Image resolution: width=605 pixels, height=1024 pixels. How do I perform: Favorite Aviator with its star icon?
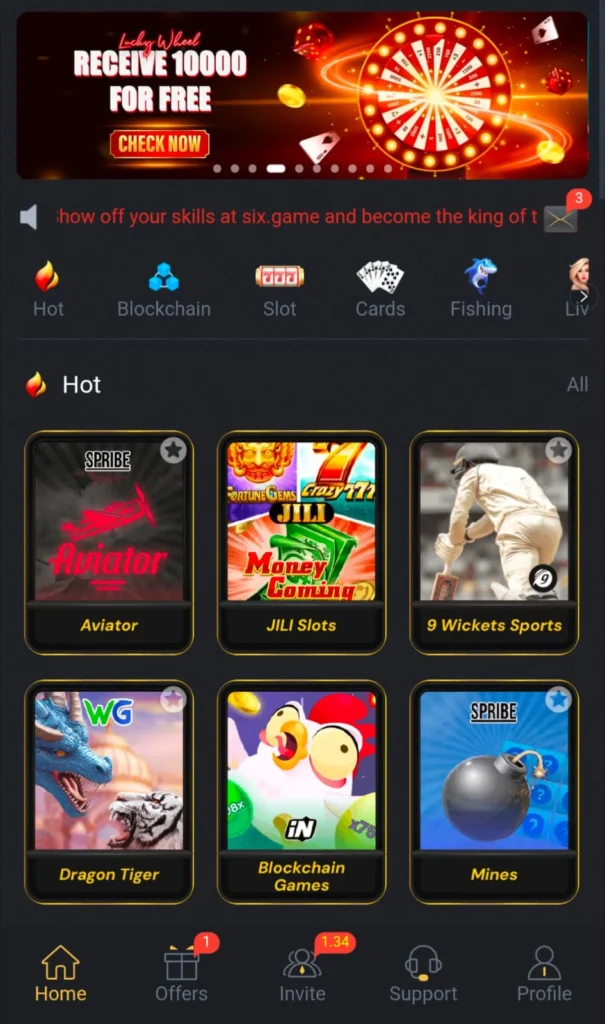[x=173, y=451]
